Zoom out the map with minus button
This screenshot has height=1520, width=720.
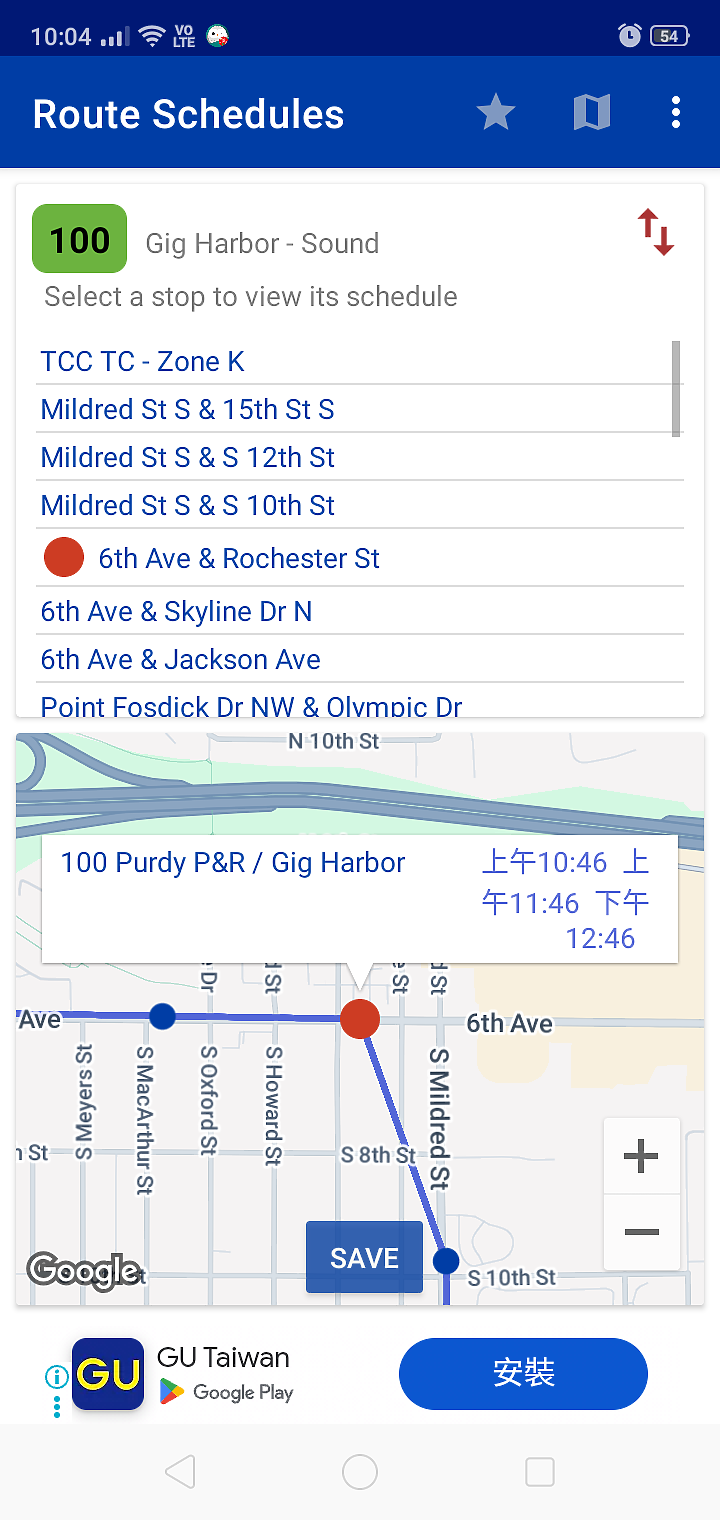[x=641, y=1232]
